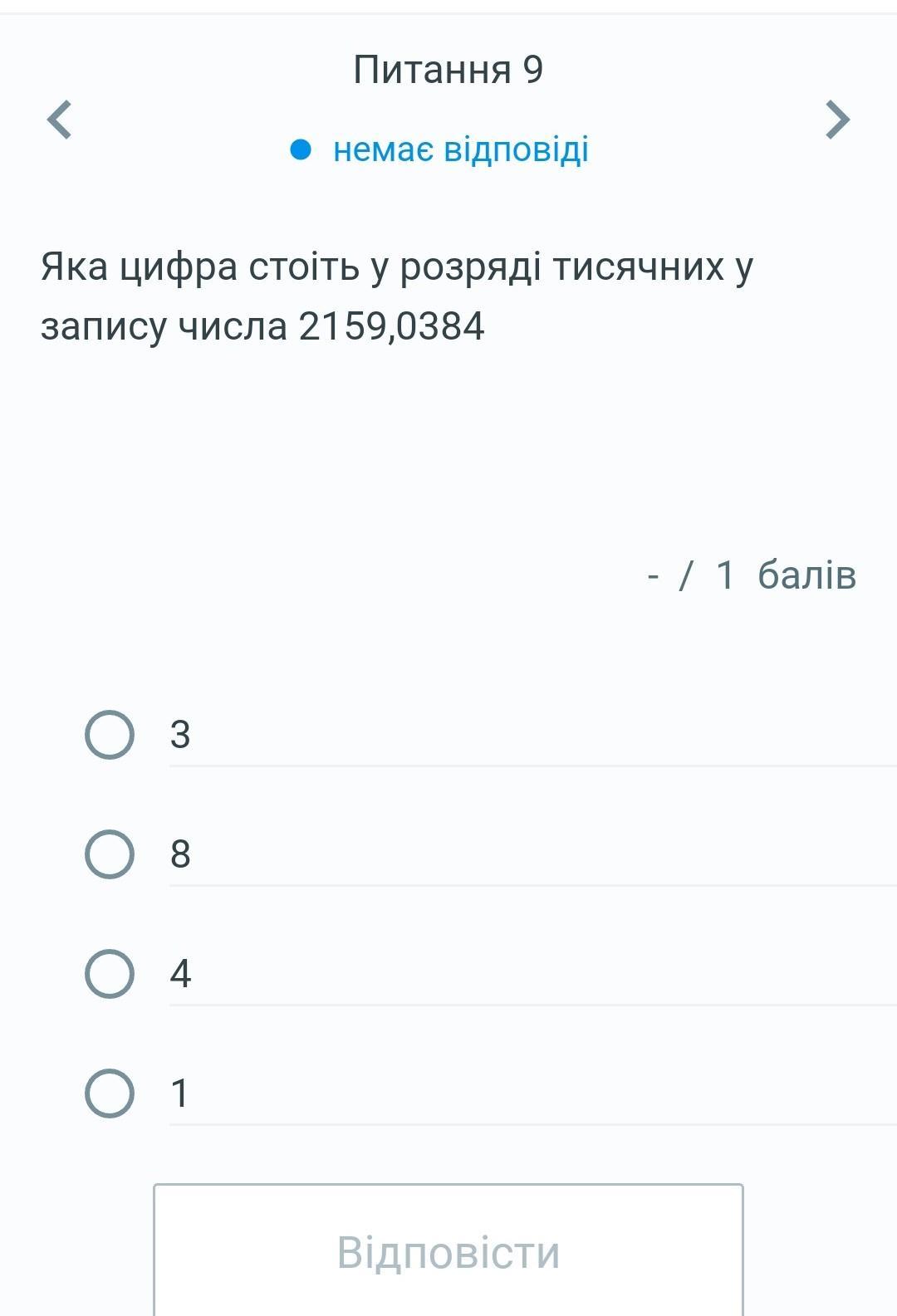Go to the next question

point(837,120)
